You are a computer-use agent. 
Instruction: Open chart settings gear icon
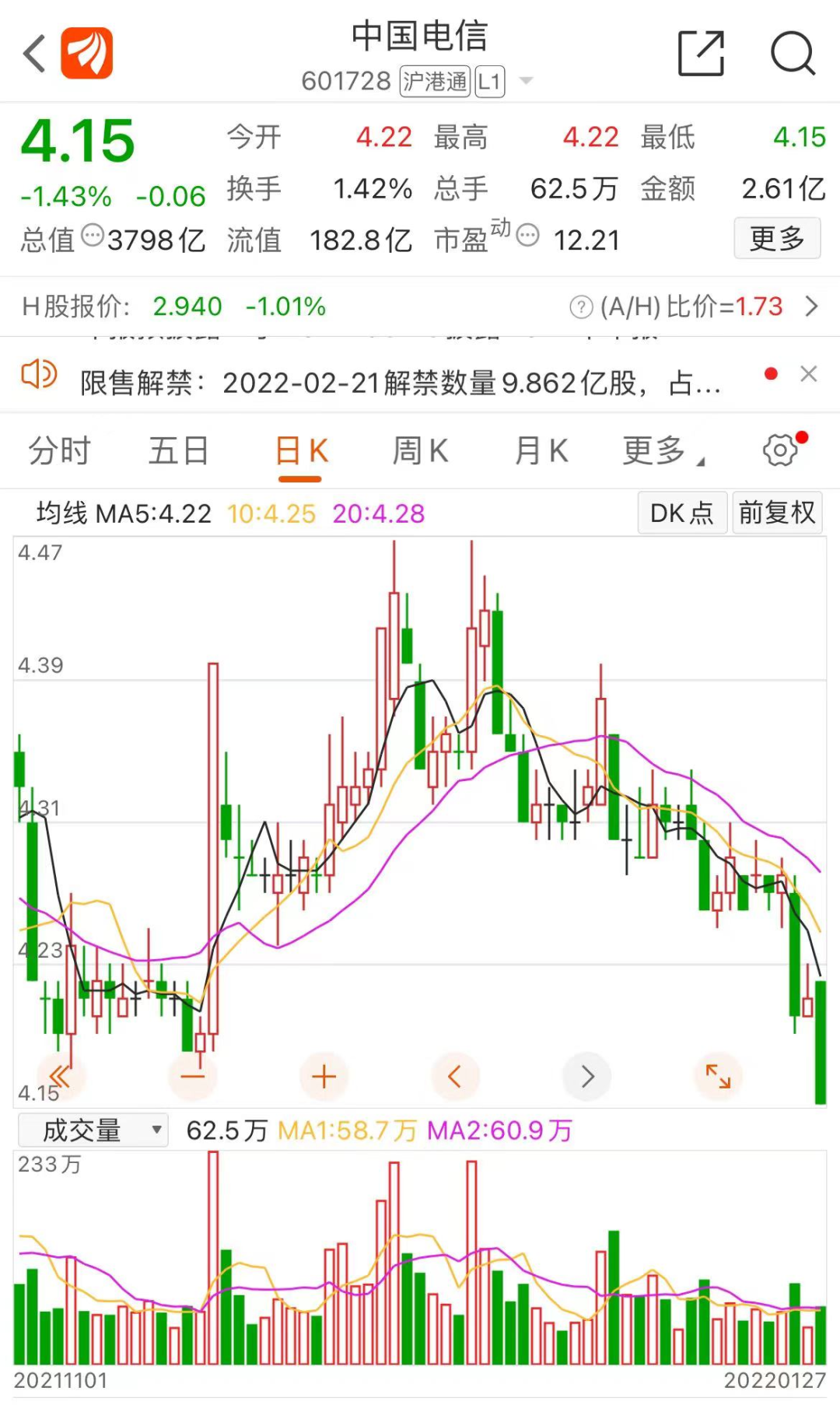click(781, 450)
